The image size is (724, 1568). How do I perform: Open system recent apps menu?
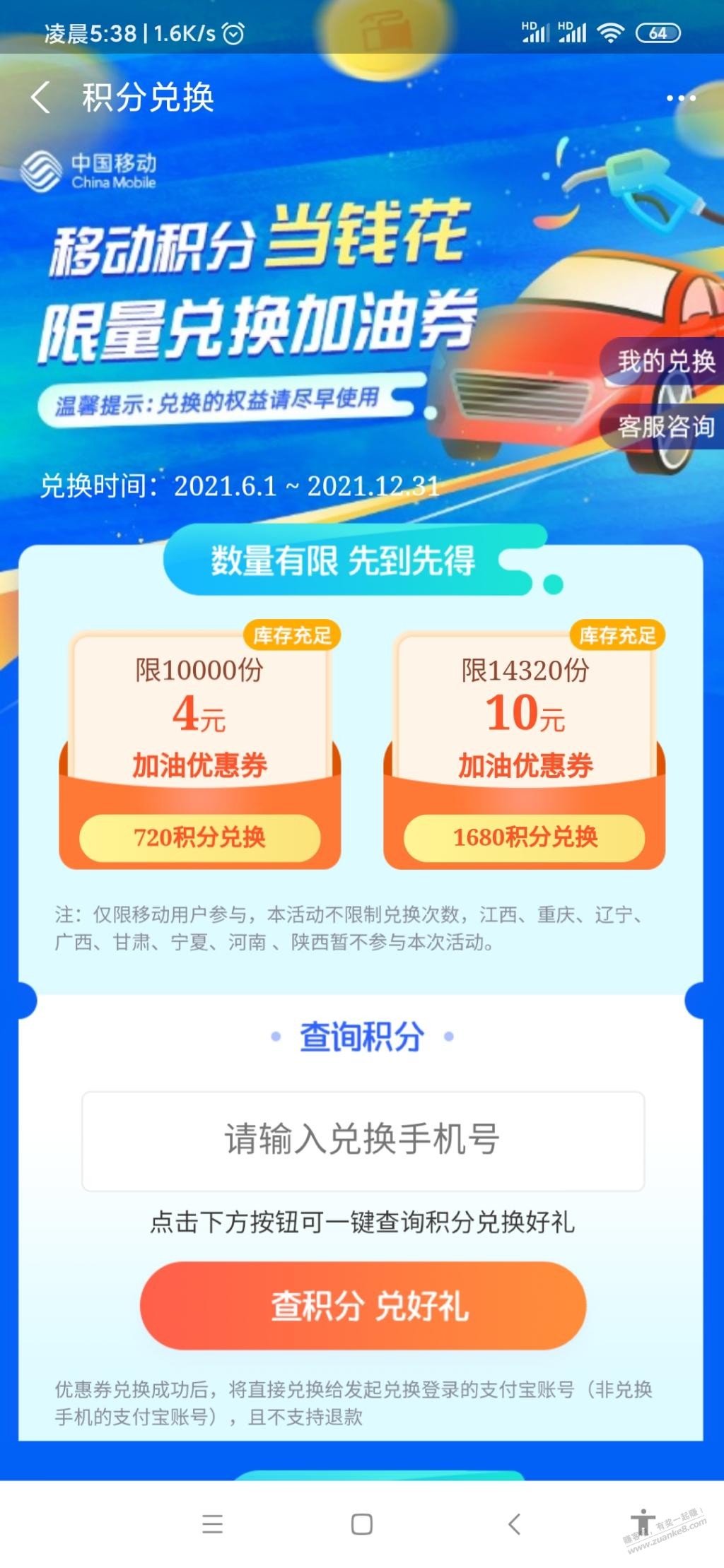click(x=212, y=1524)
